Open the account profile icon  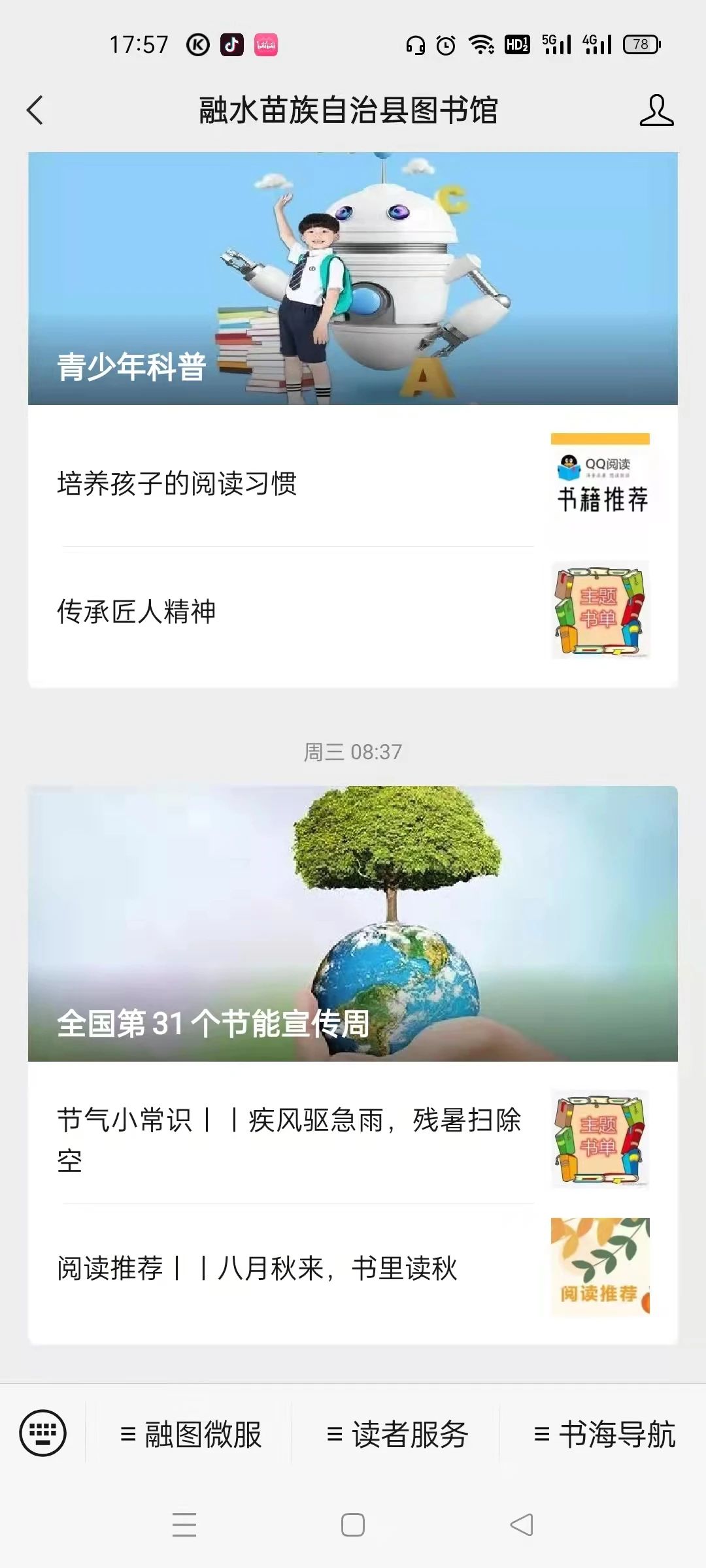(x=656, y=110)
